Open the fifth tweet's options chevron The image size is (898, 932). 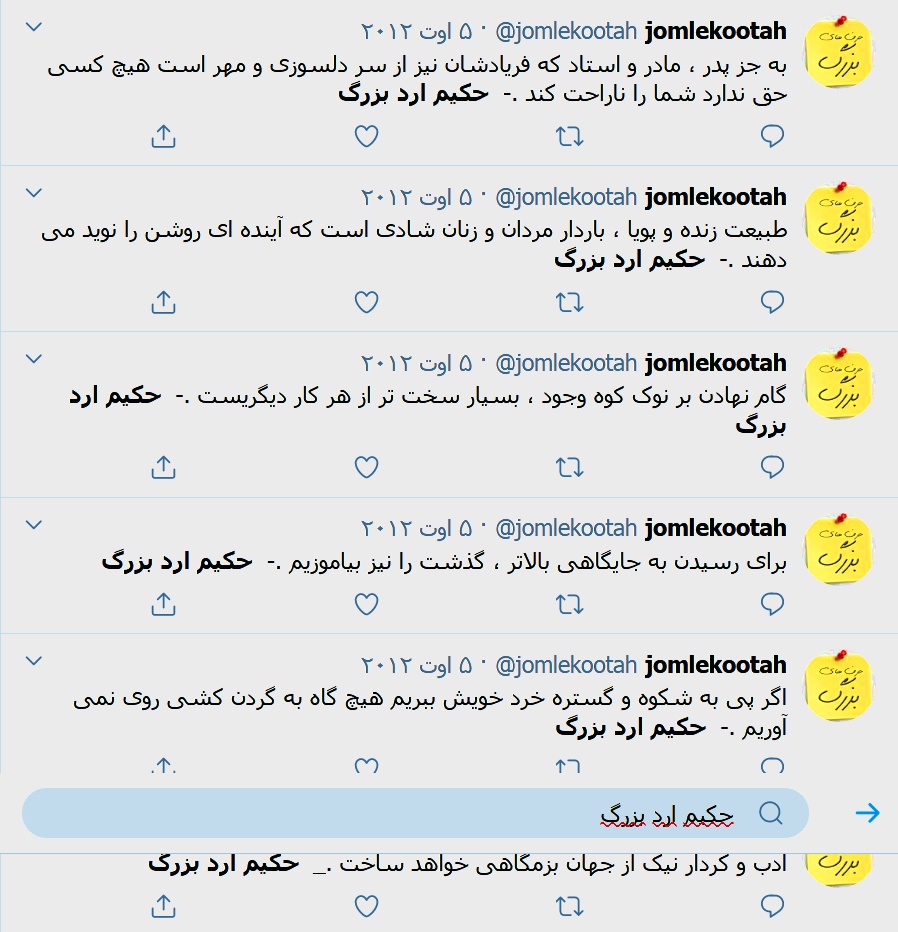click(33, 660)
